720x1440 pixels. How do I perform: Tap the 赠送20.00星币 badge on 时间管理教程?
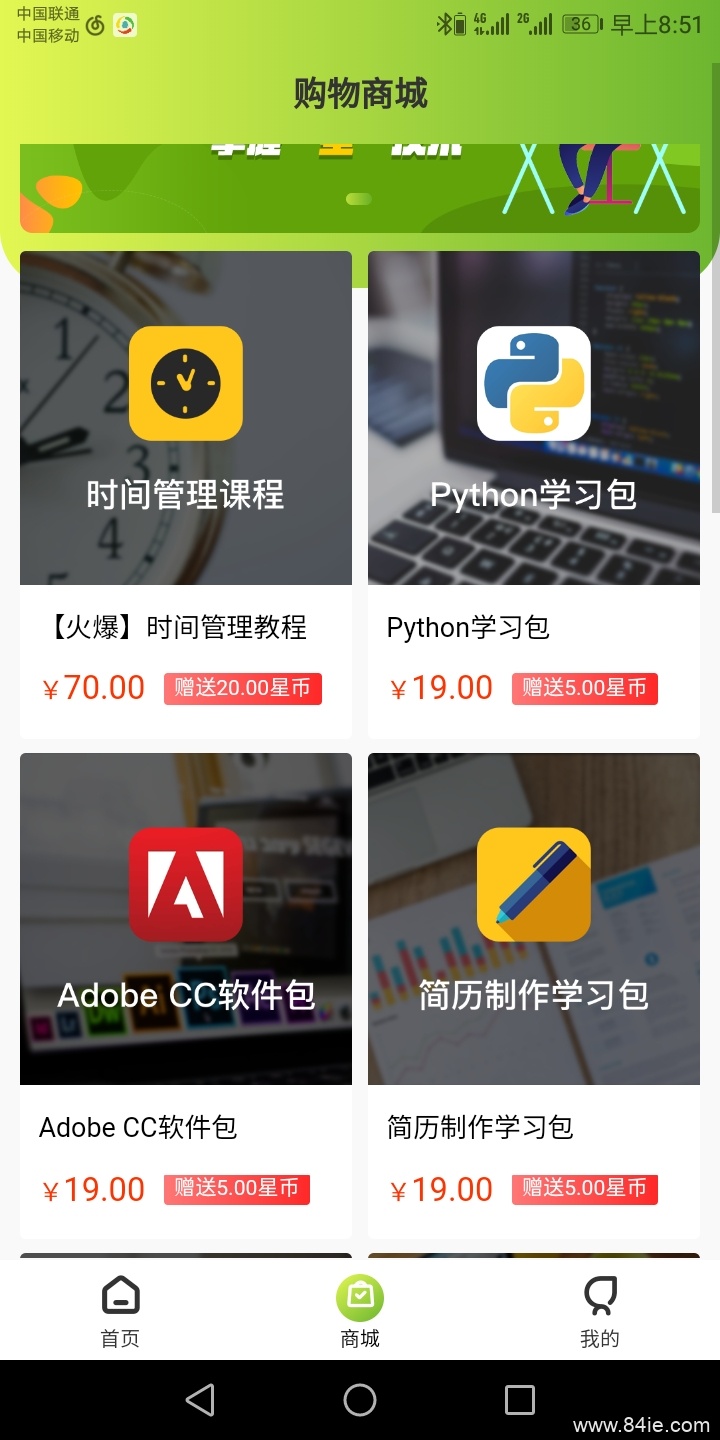pos(242,688)
